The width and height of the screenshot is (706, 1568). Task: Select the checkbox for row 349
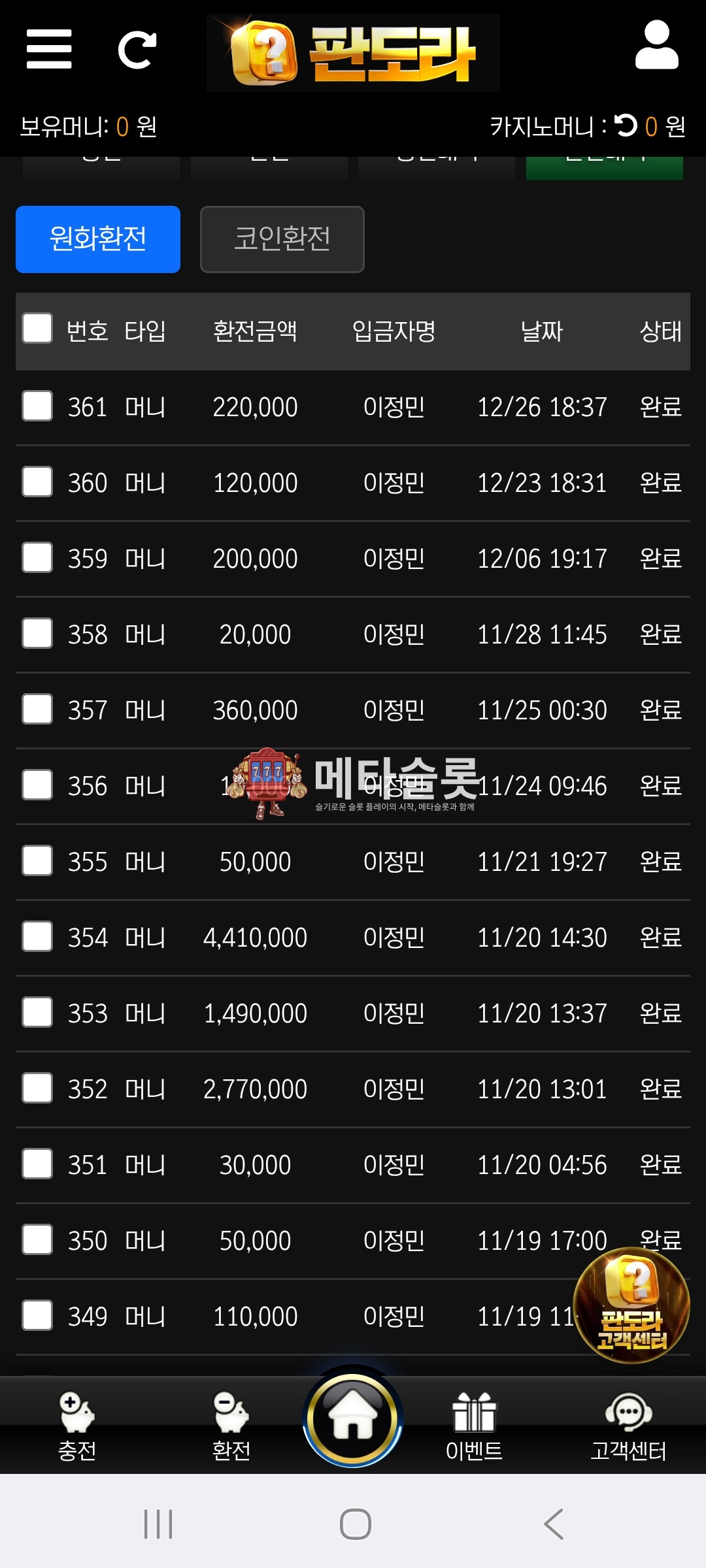pyautogui.click(x=37, y=1315)
